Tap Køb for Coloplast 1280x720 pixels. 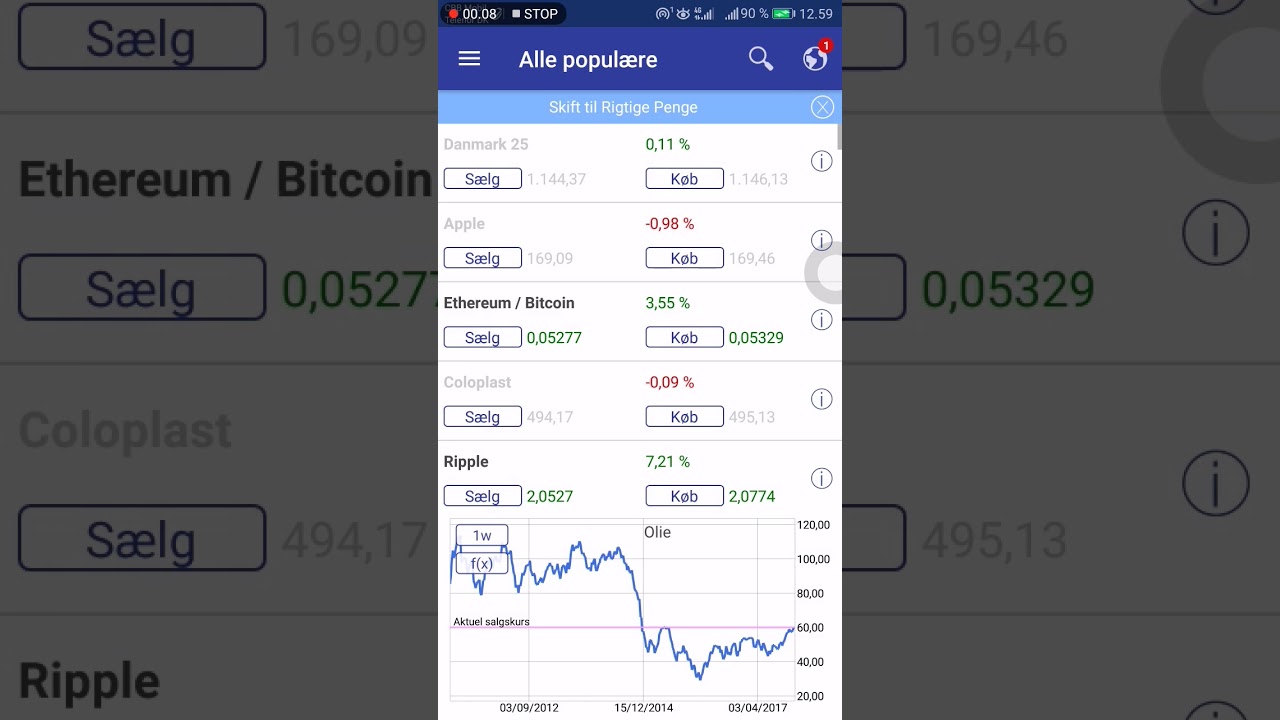[684, 417]
